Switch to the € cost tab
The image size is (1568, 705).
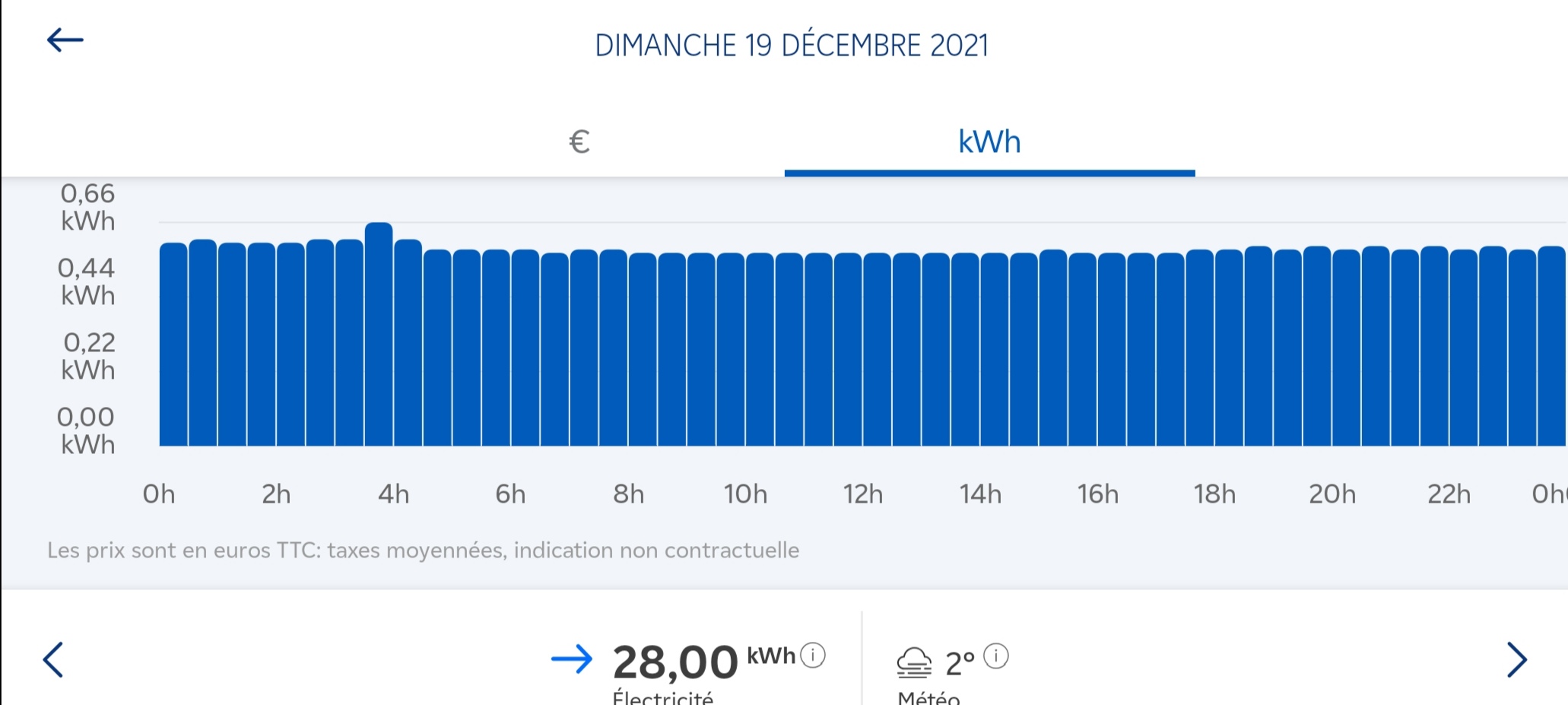[579, 141]
